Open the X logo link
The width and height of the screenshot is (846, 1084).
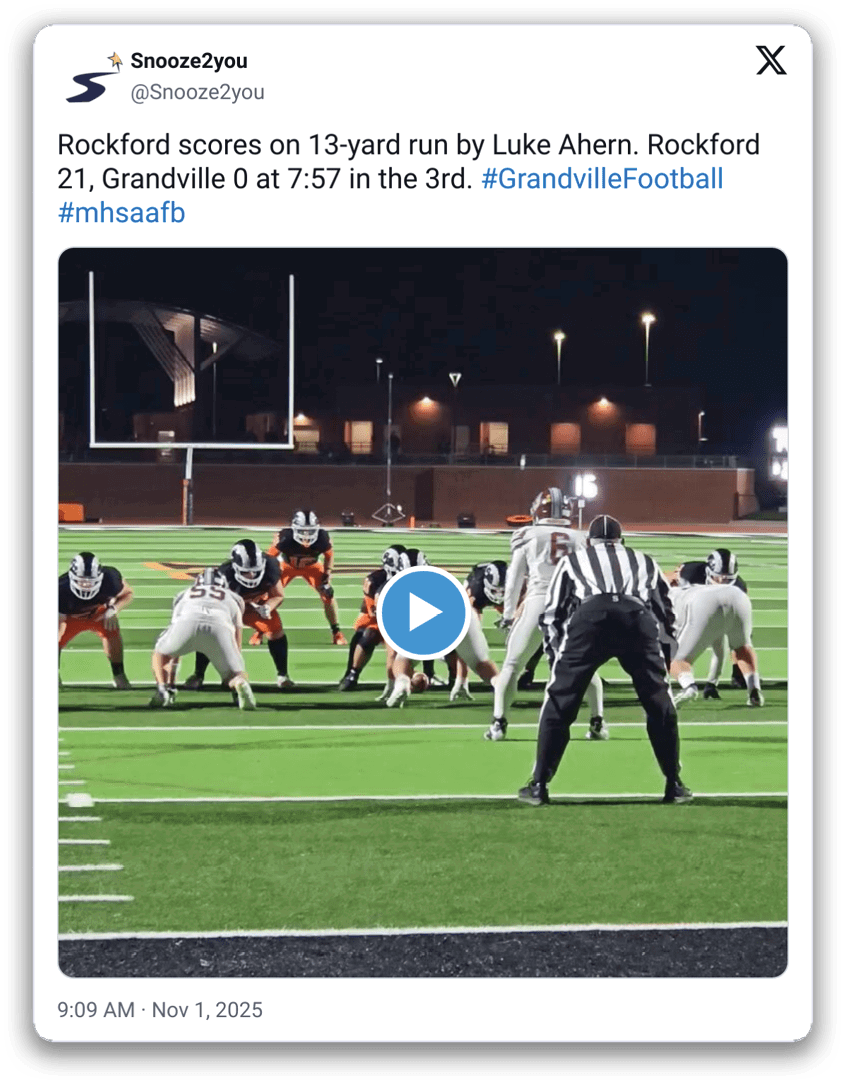point(770,61)
